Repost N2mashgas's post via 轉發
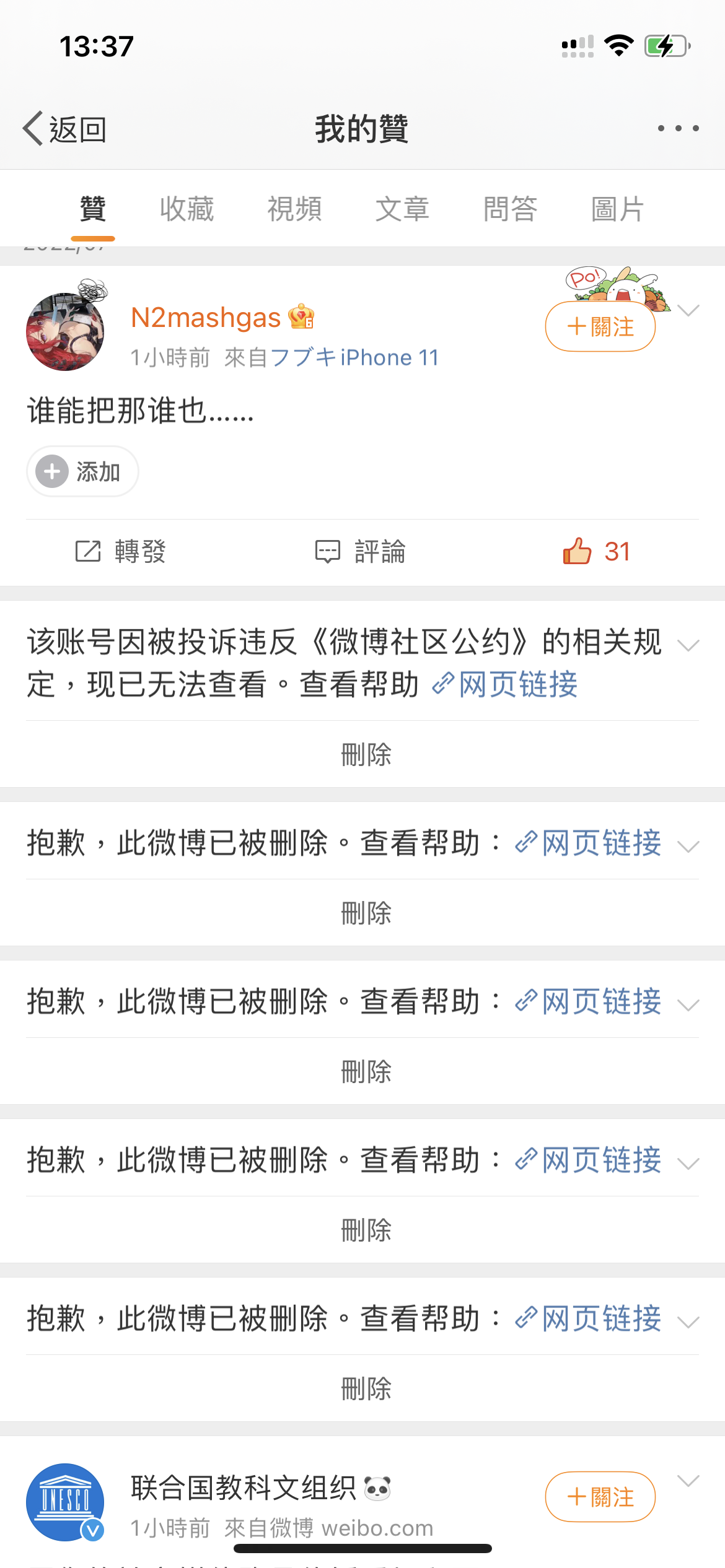The image size is (725, 1568). [x=121, y=551]
